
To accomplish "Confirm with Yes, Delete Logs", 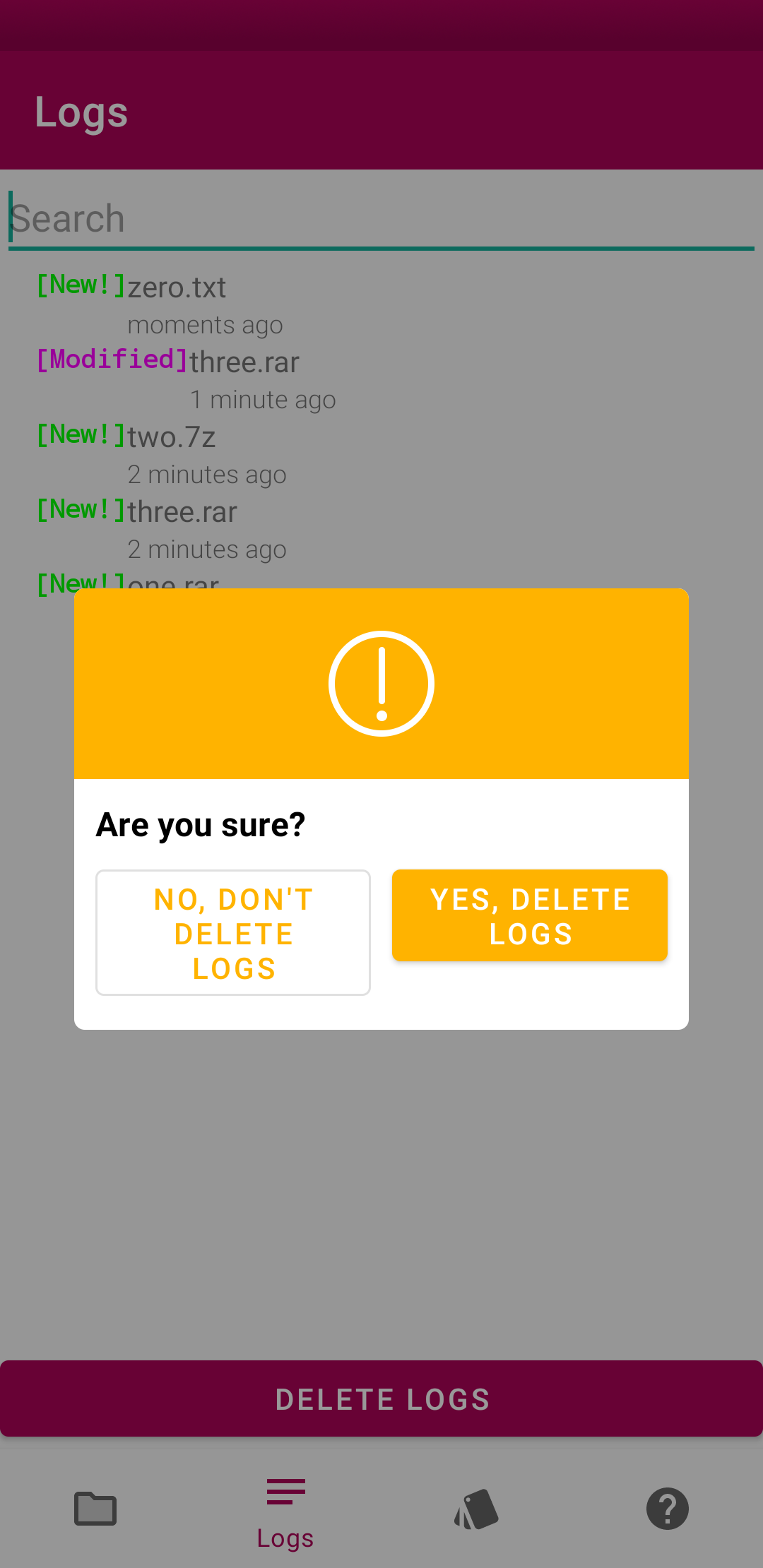I will [529, 915].
